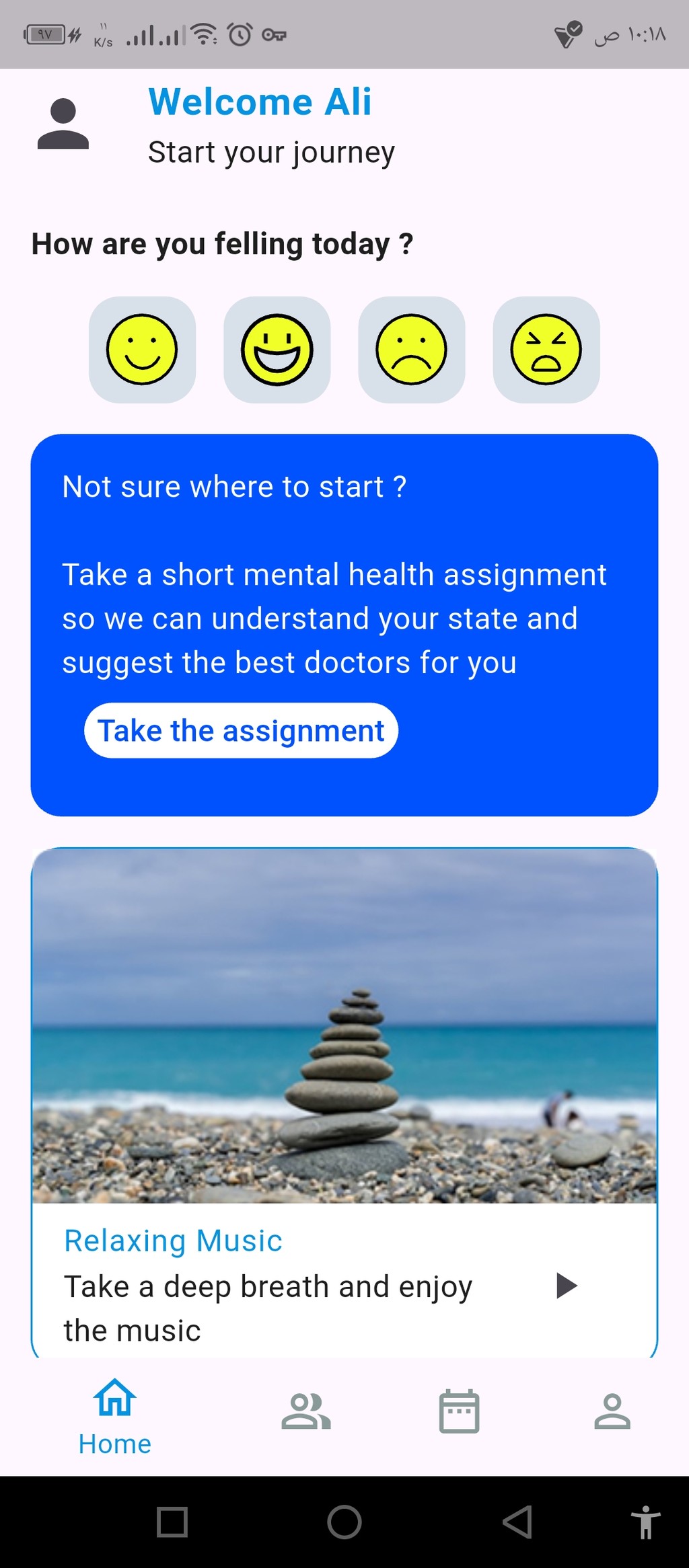Pick the sad frowning face mood

pyautogui.click(x=411, y=350)
